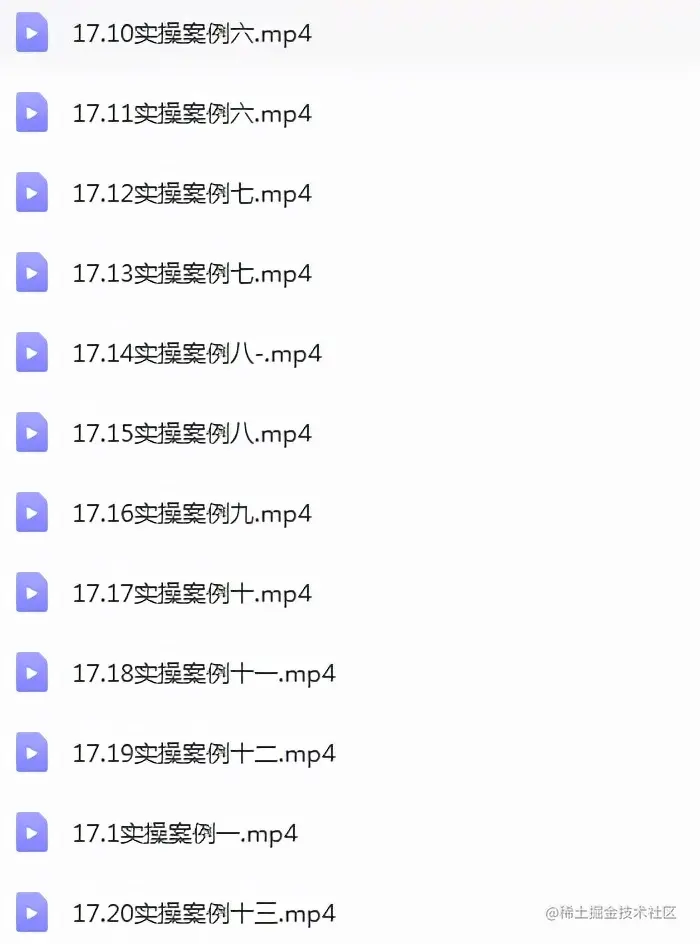Tap the file 17.14实操案例八-.mp4
The image size is (700, 944).
[x=197, y=354]
